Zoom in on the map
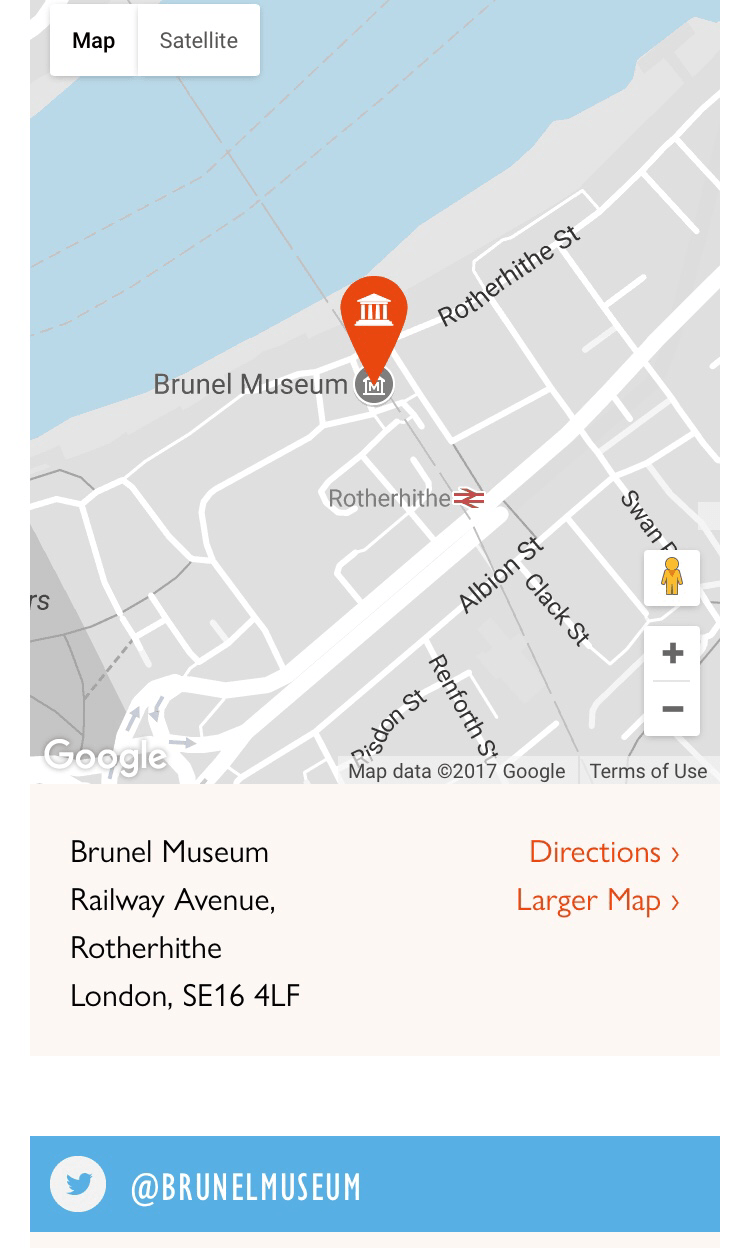This screenshot has width=739, height=1248. click(x=672, y=654)
